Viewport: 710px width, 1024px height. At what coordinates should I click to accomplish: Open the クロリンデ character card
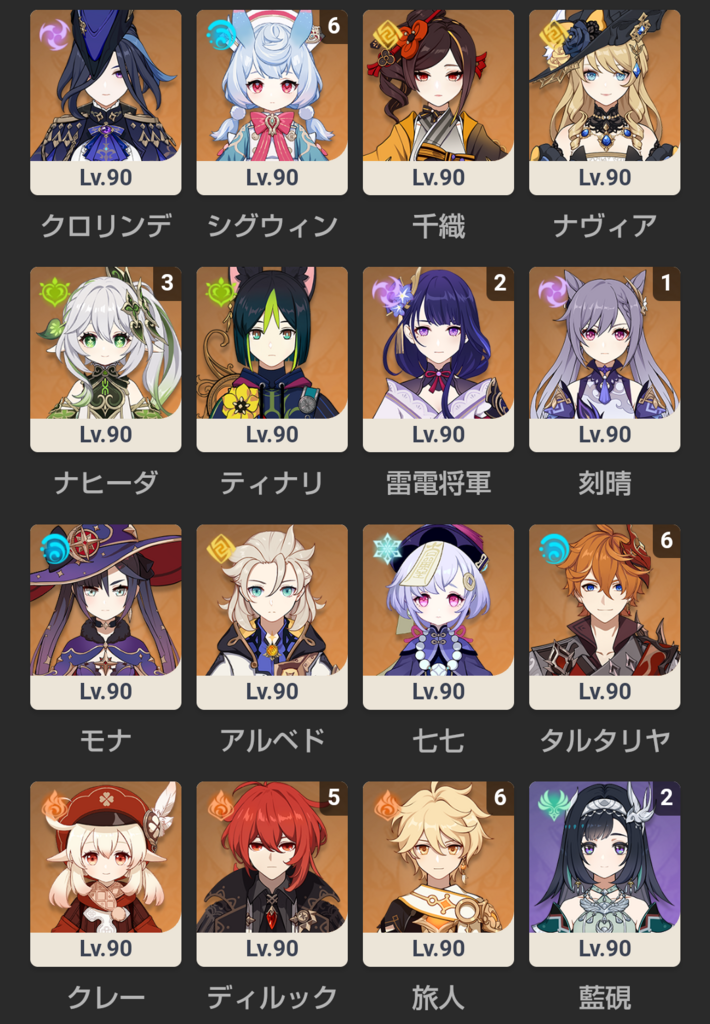(x=106, y=102)
